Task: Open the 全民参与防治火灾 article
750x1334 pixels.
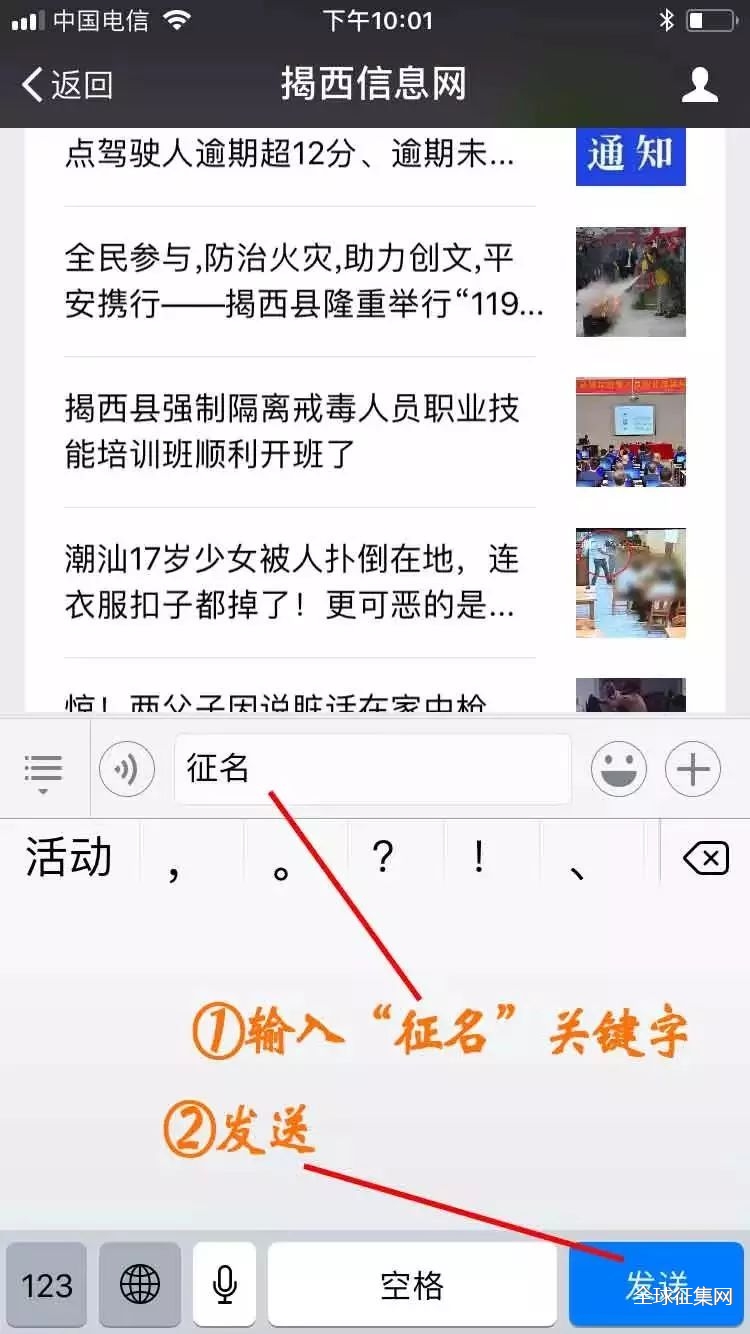Action: pyautogui.click(x=300, y=281)
